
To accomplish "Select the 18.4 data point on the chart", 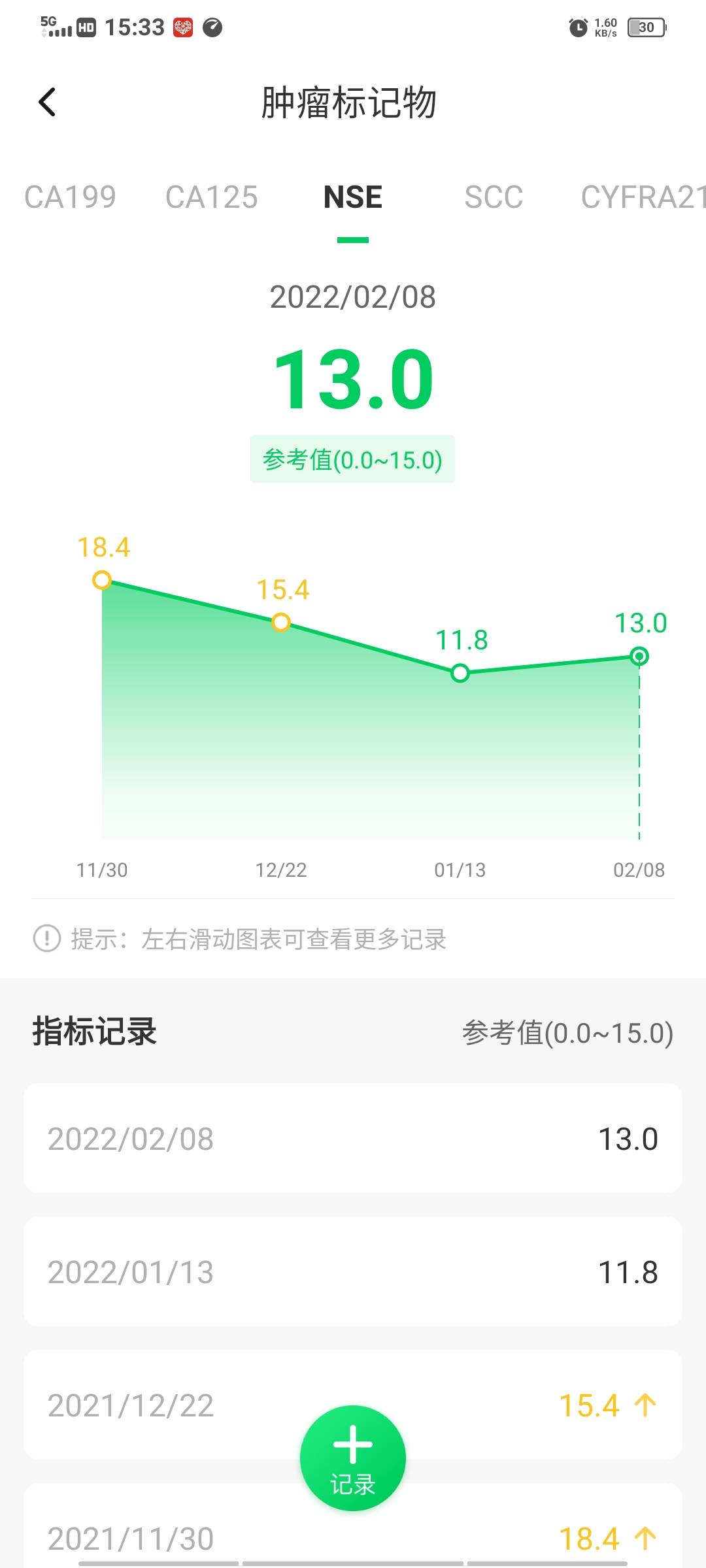I will (103, 580).
